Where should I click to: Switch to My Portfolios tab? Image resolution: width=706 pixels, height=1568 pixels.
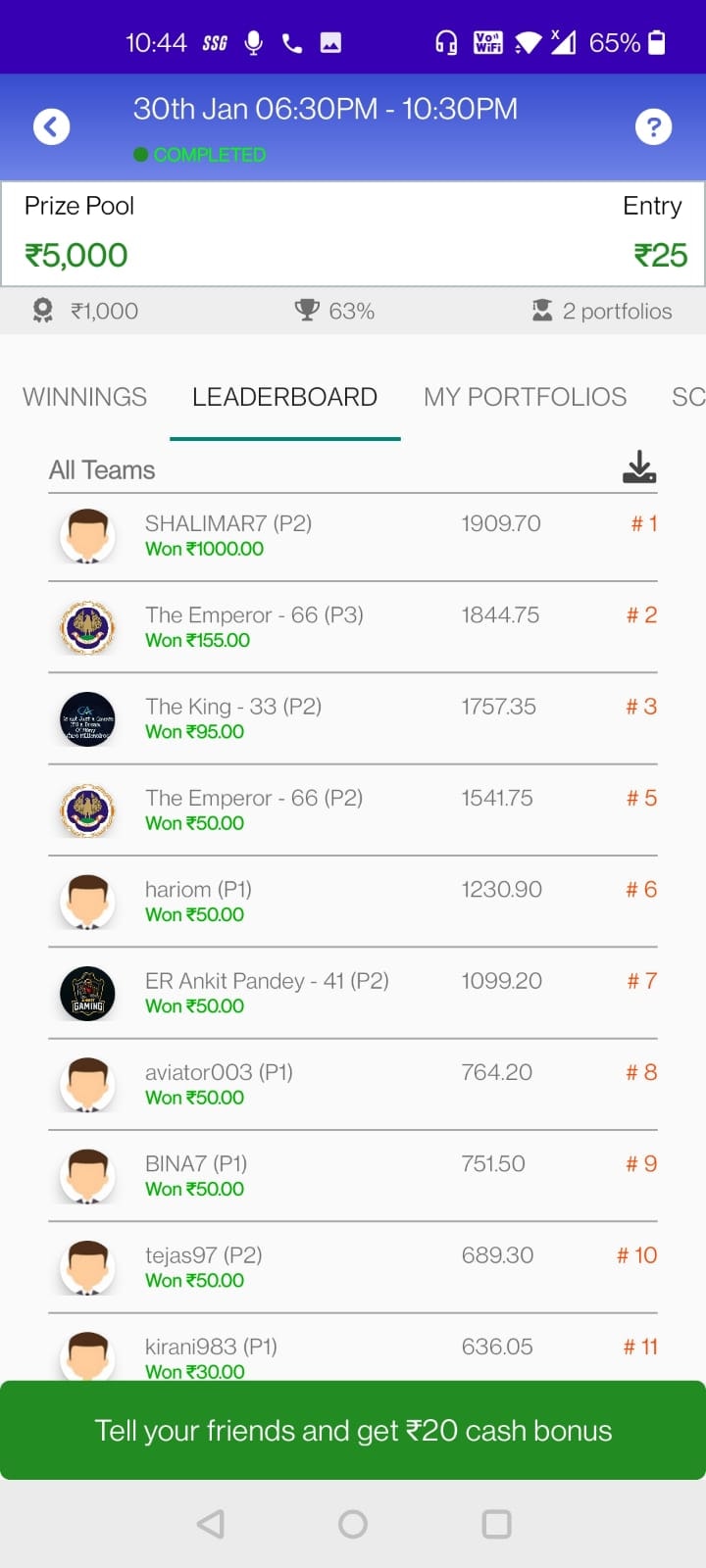click(x=525, y=397)
